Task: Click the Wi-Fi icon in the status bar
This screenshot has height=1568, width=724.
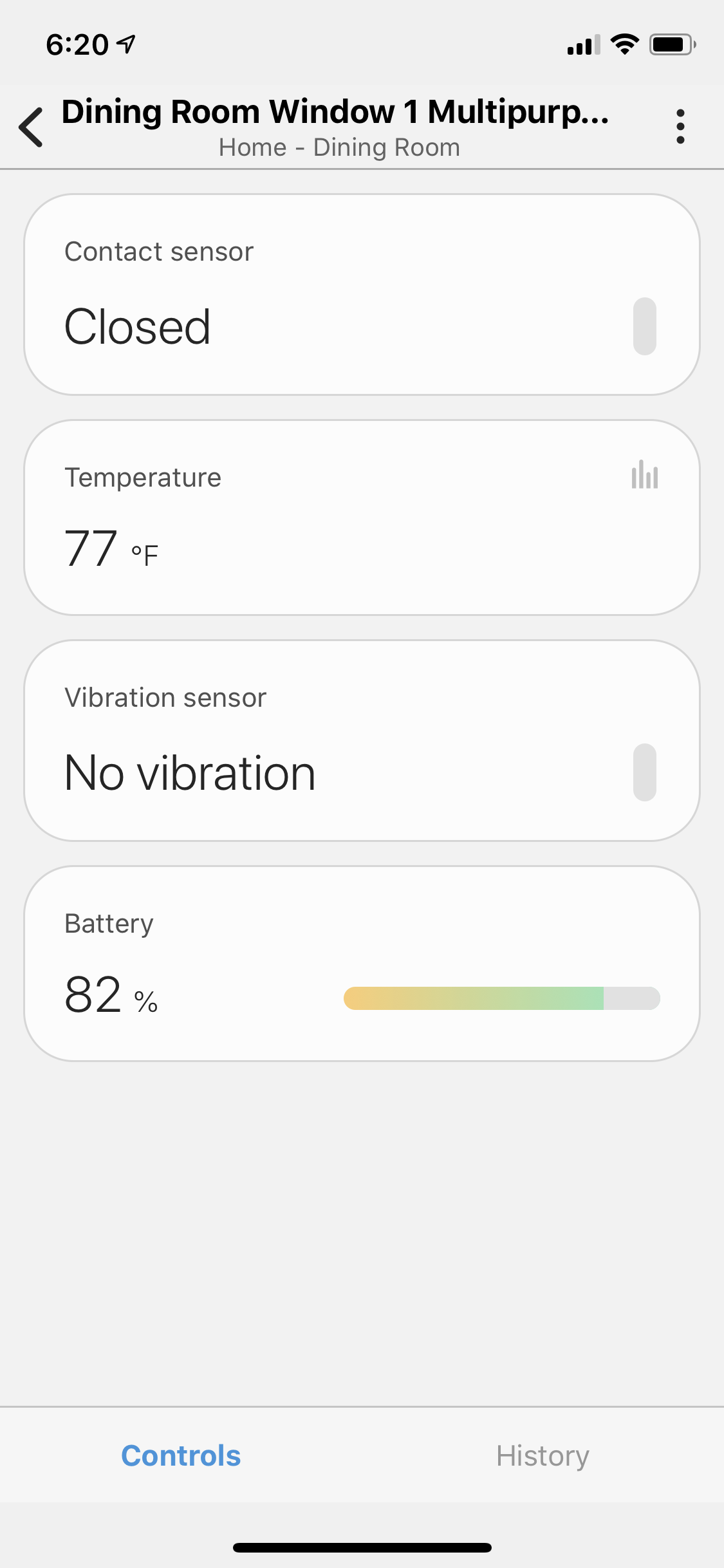Action: coord(623,43)
